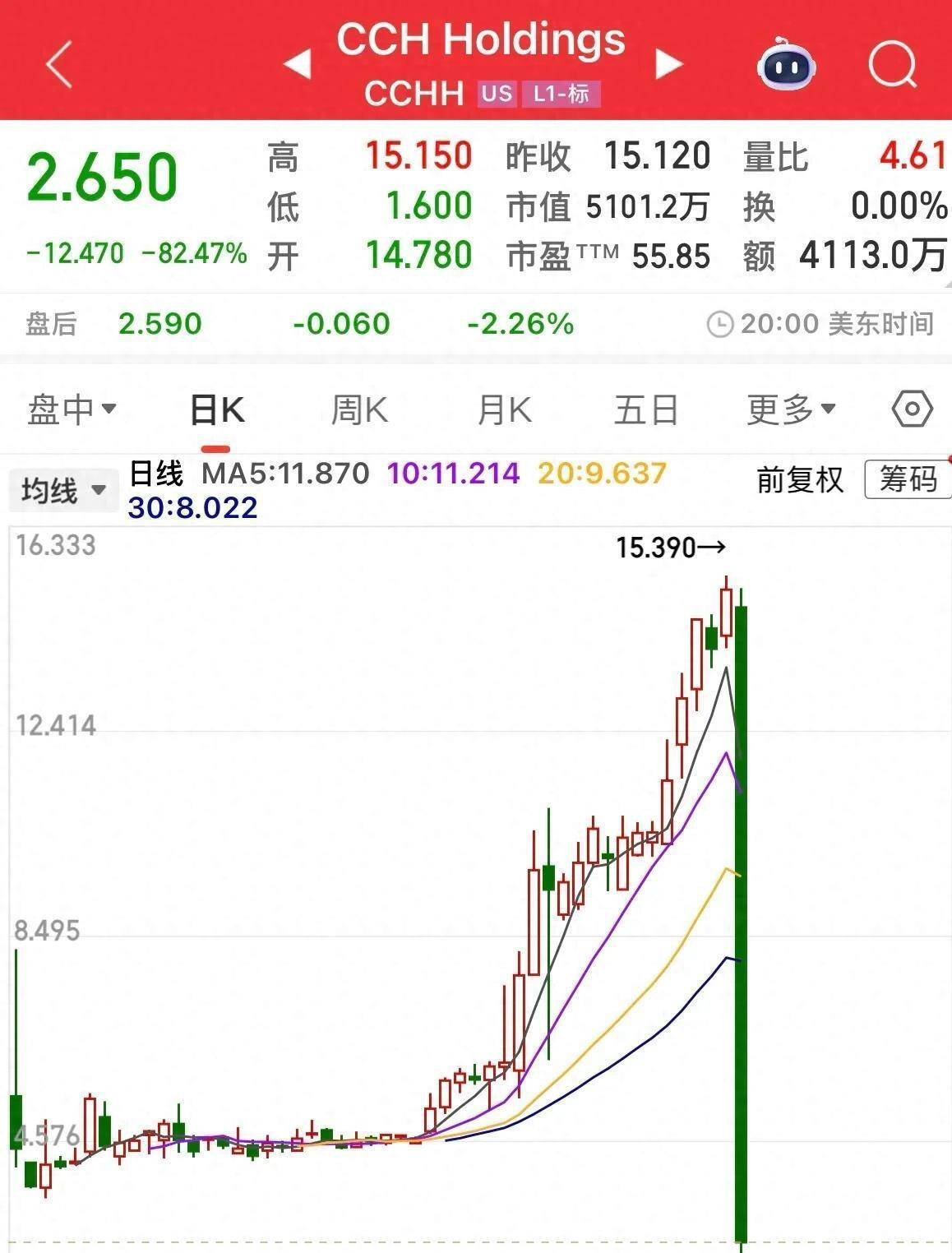
Task: Change the 前复权 adjustment mode
Action: pyautogui.click(x=800, y=479)
